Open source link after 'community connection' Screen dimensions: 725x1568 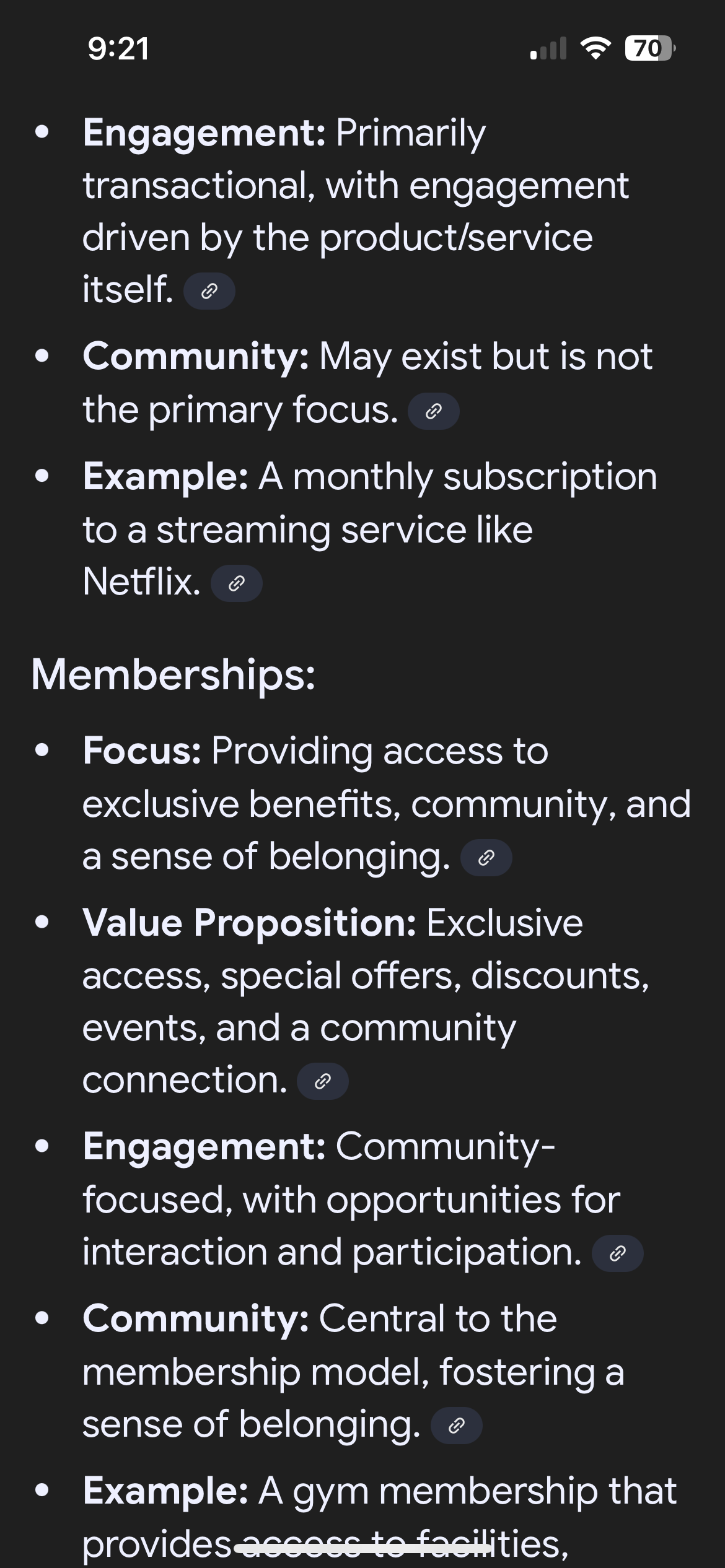[323, 1081]
